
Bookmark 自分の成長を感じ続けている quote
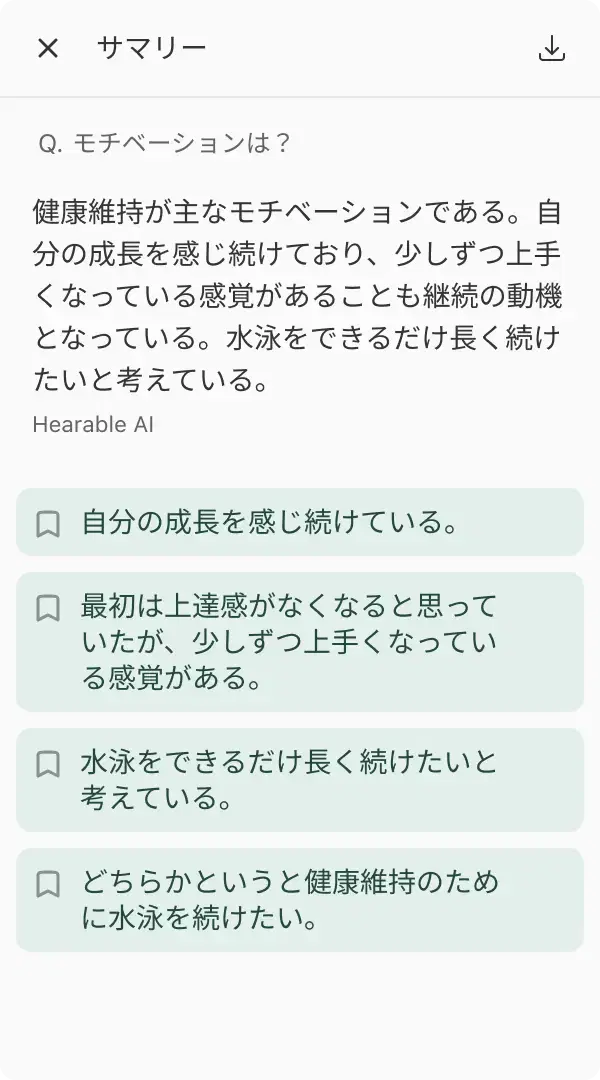48,523
